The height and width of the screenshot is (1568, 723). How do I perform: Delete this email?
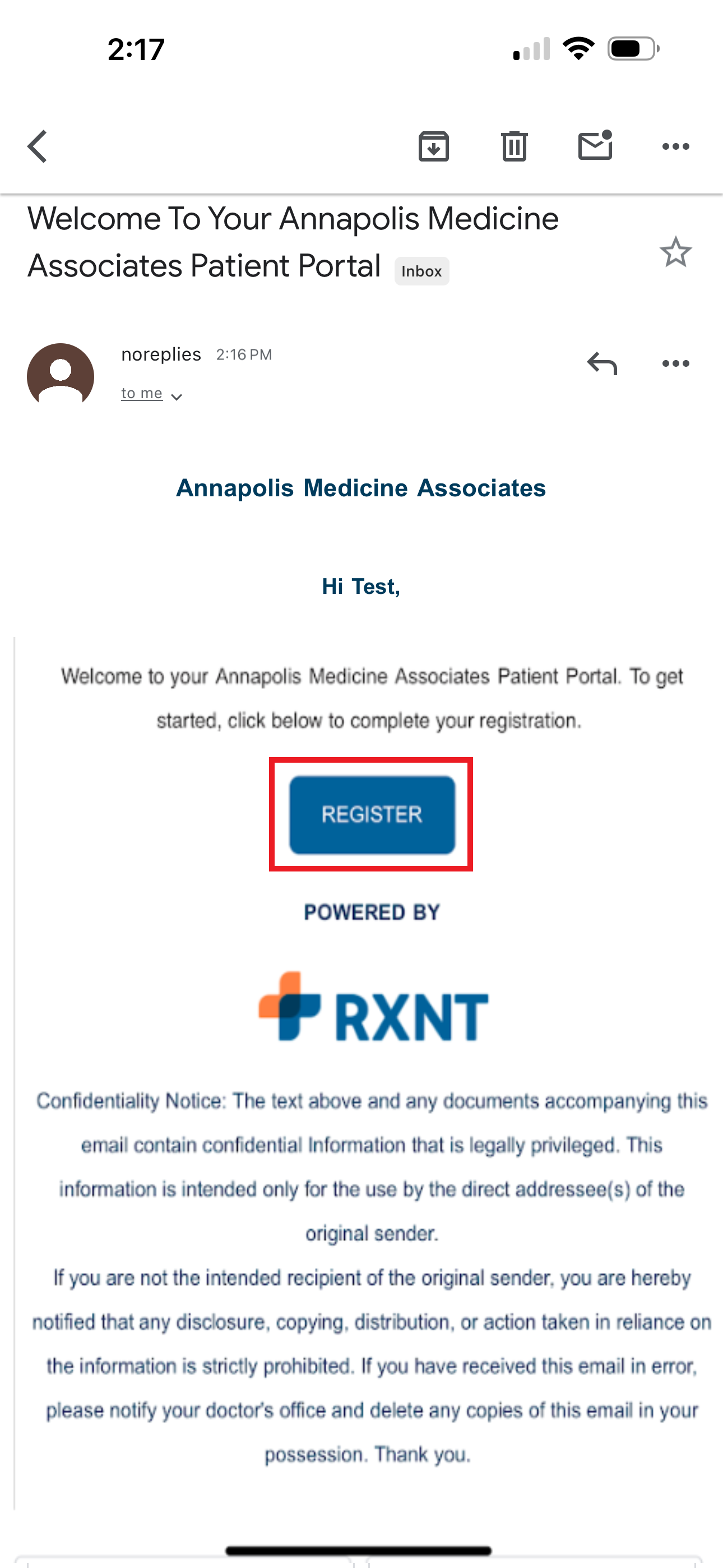pos(515,147)
